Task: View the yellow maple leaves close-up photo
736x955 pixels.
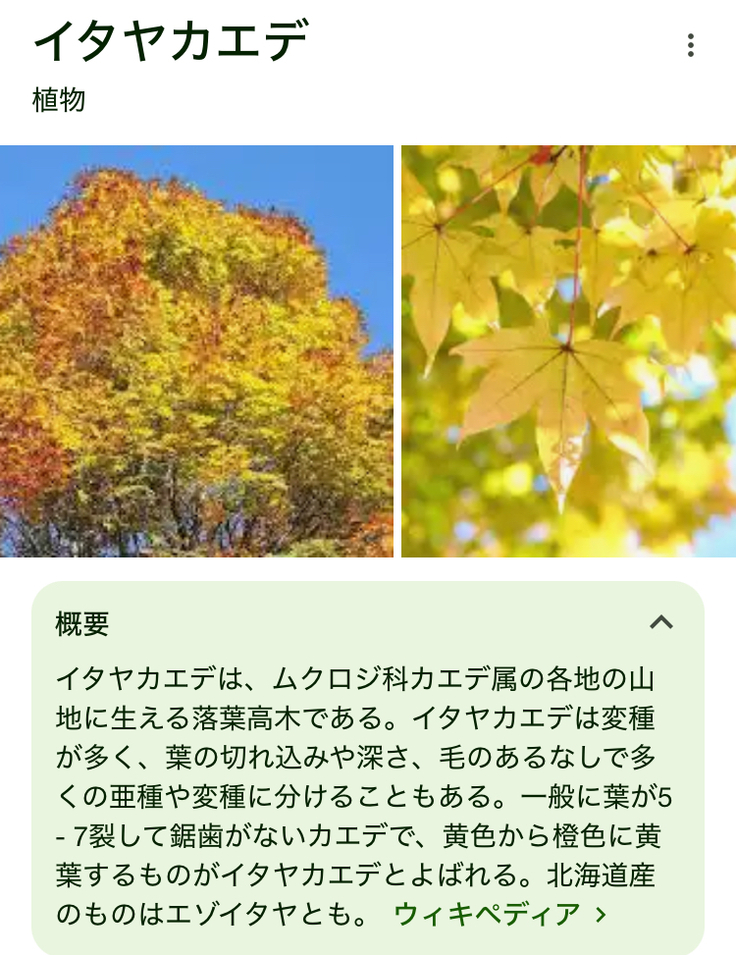Action: (568, 351)
